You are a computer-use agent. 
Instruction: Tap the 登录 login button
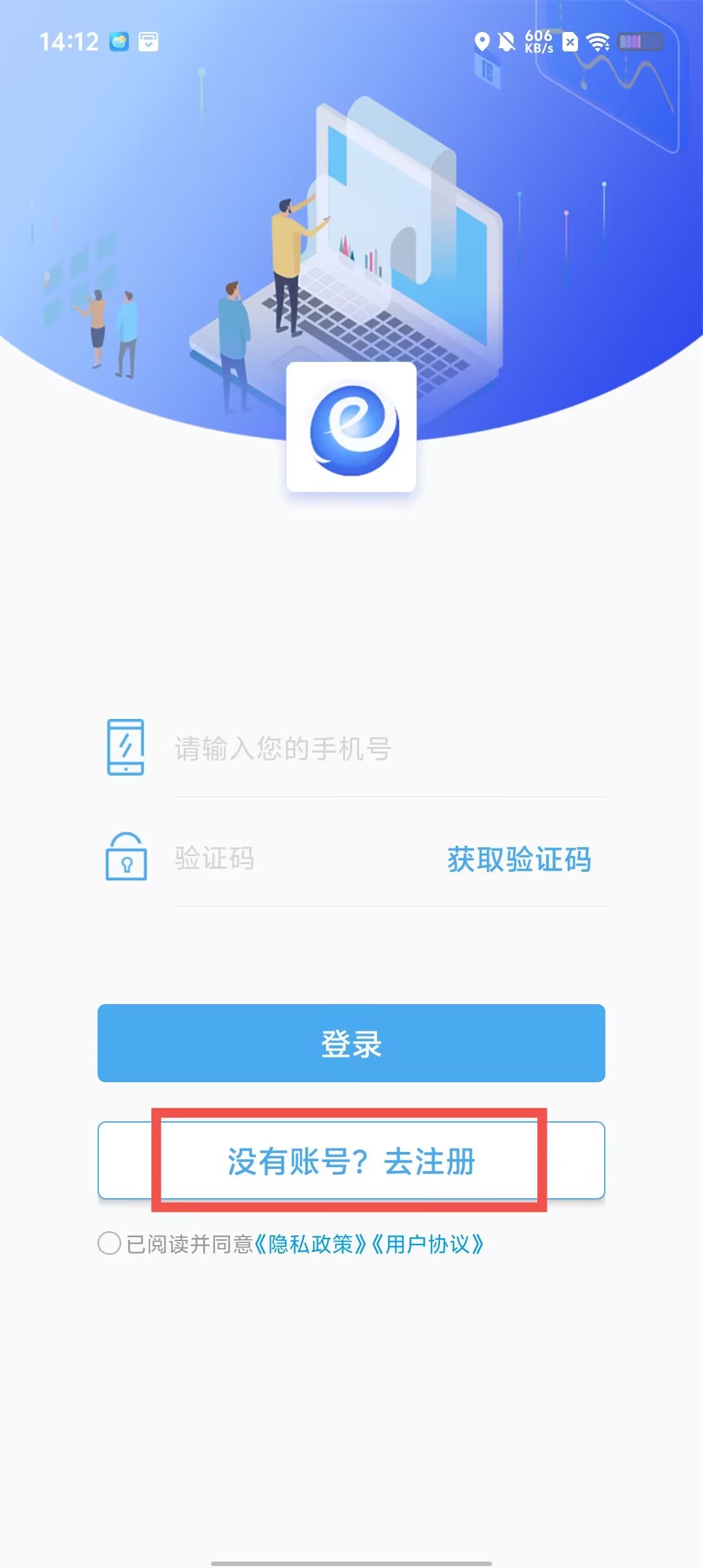[x=351, y=1043]
